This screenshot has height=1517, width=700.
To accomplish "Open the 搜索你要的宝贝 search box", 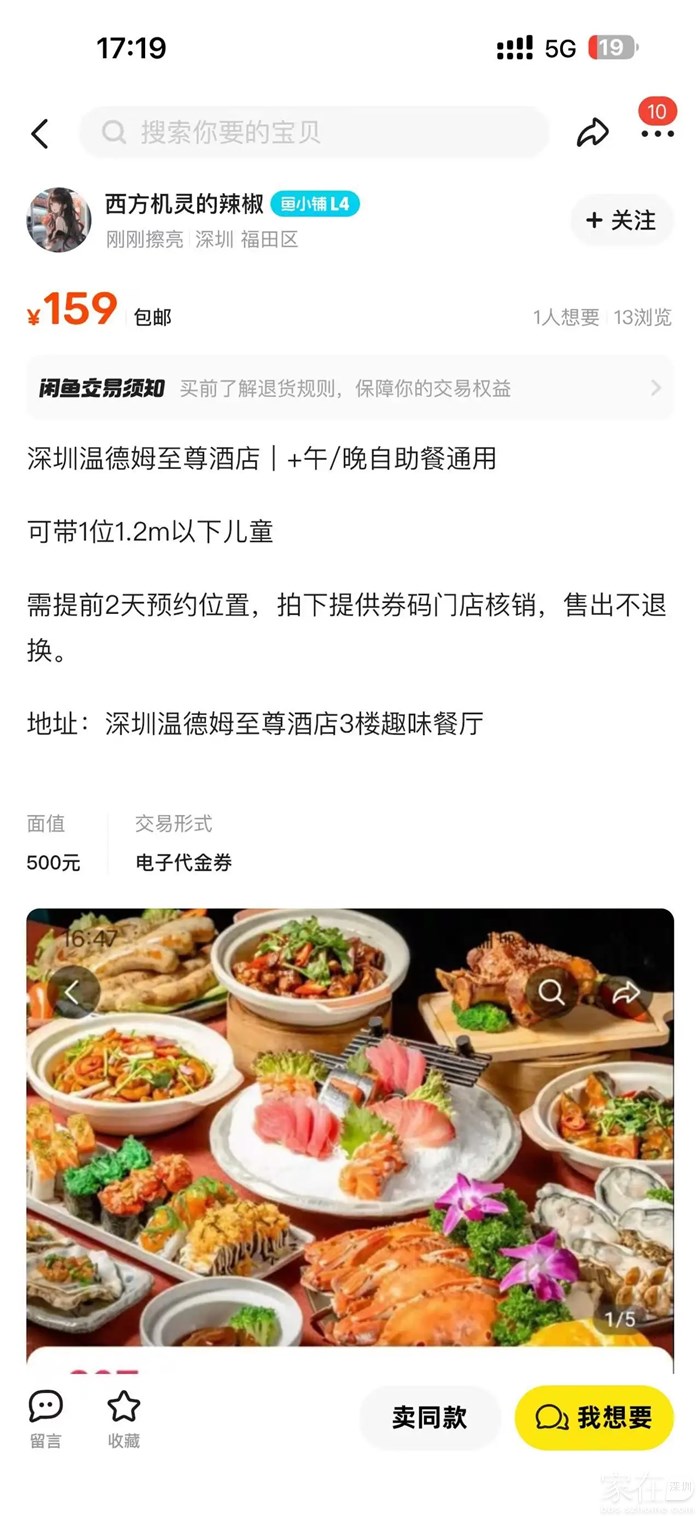I will (314, 132).
